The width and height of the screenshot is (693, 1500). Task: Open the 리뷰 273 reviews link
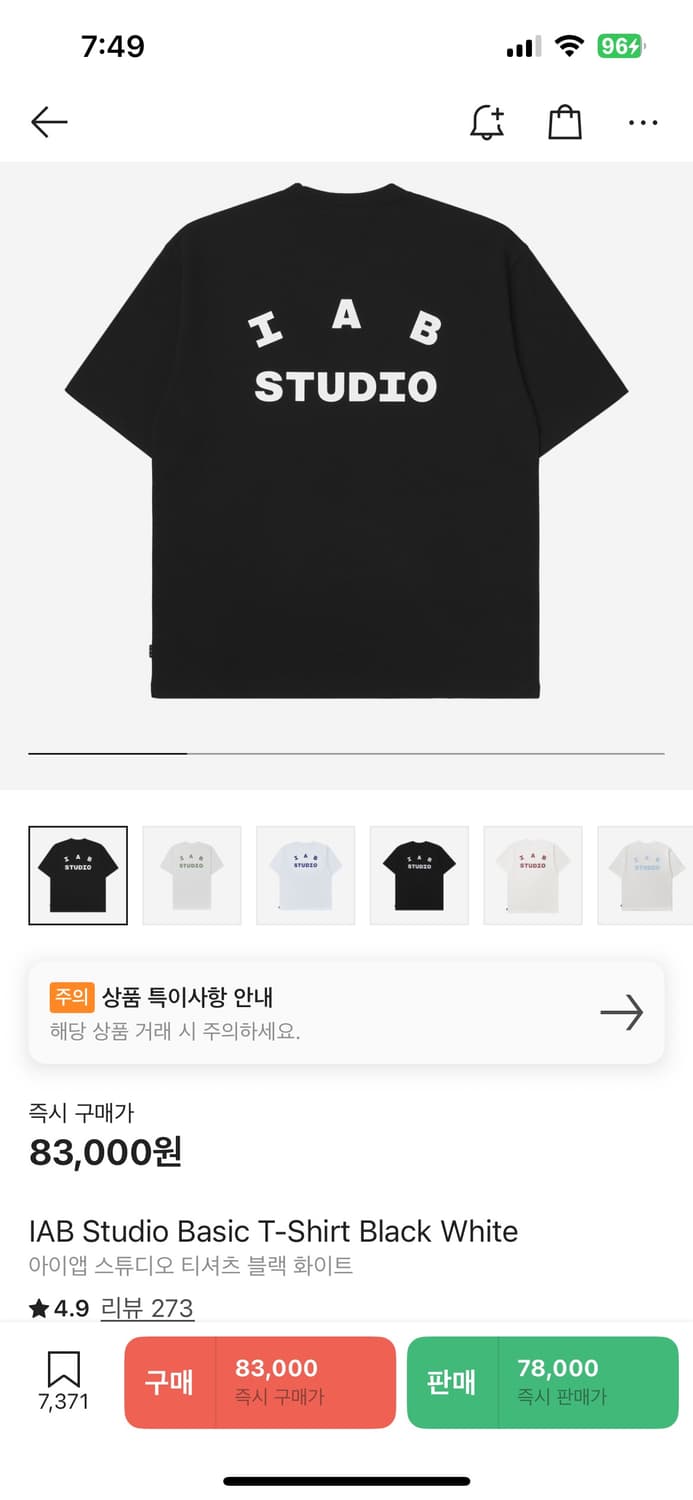coord(147,1308)
